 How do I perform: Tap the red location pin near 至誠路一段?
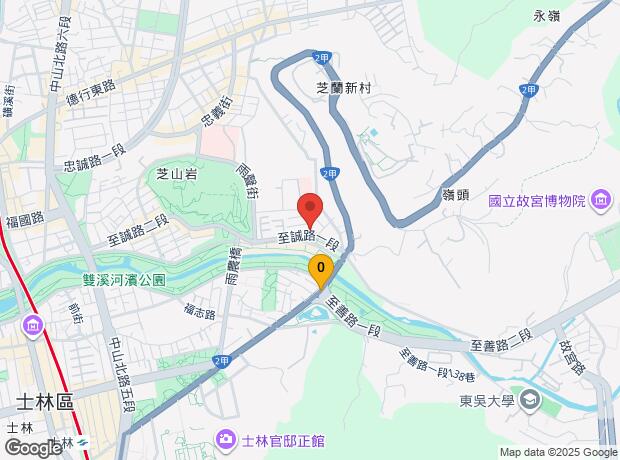point(310,210)
